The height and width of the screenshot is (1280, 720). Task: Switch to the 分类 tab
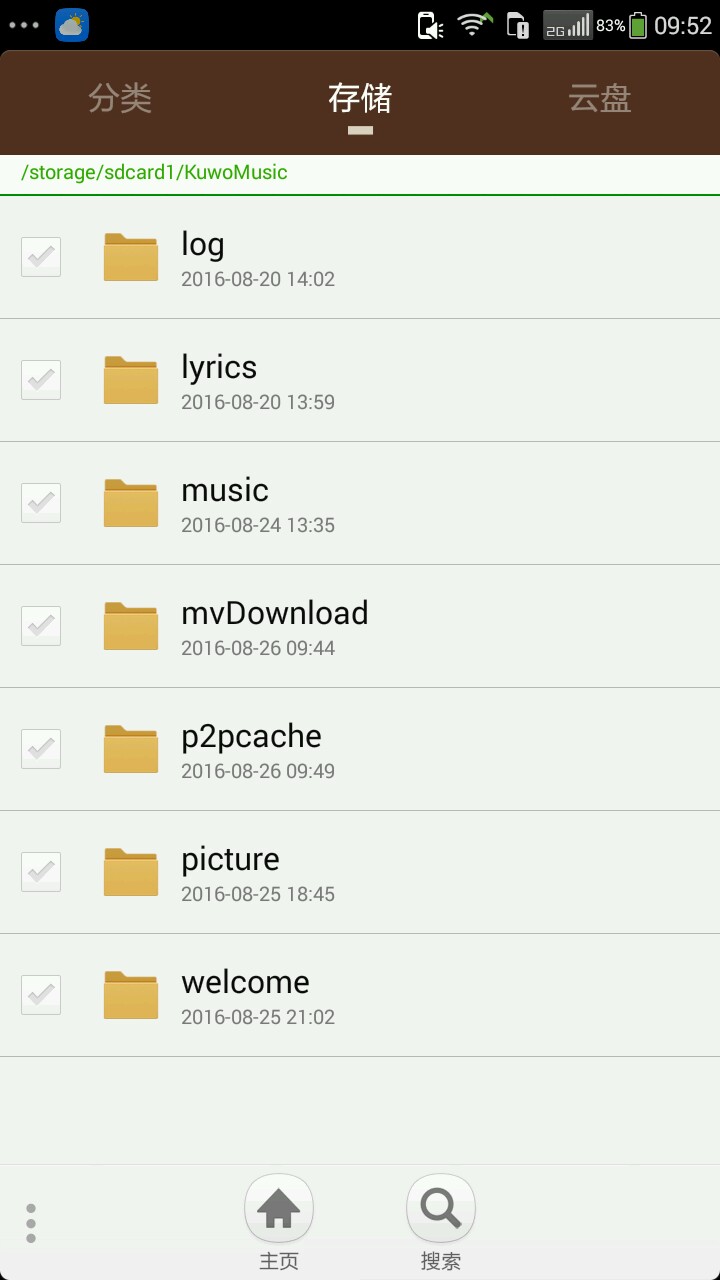coord(120,99)
